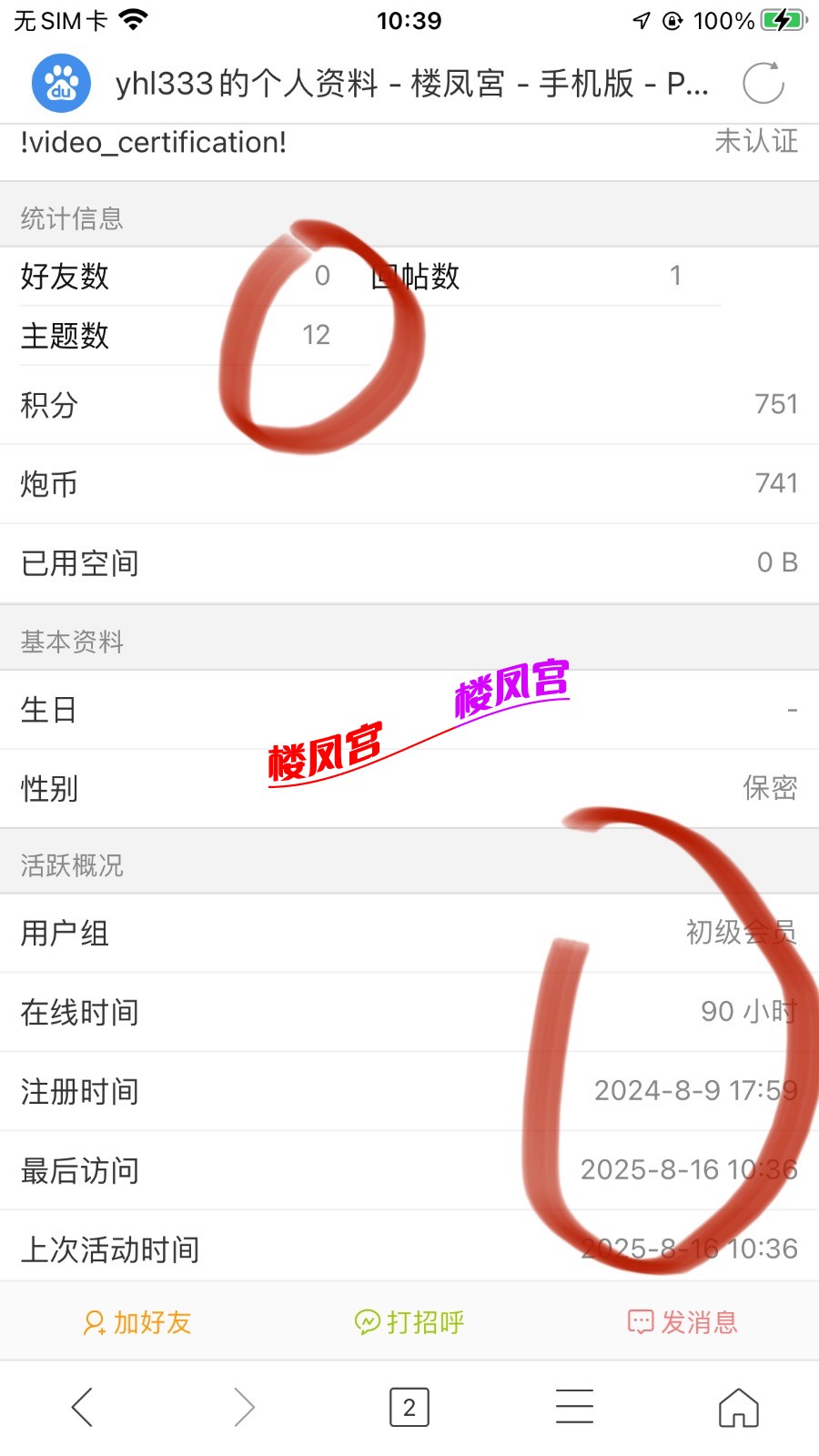Tap the page title address bar
The image size is (819, 1456).
click(x=409, y=84)
